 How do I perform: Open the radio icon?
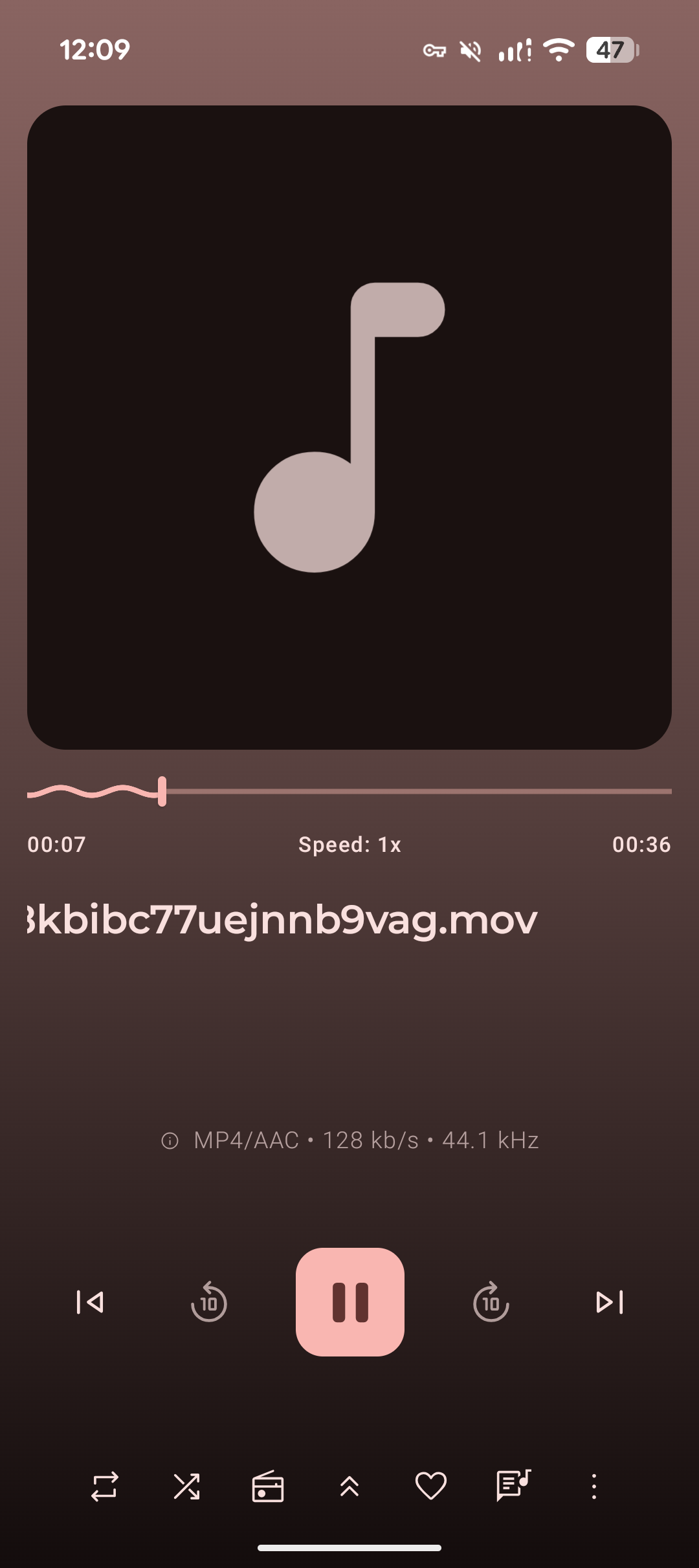click(268, 1486)
